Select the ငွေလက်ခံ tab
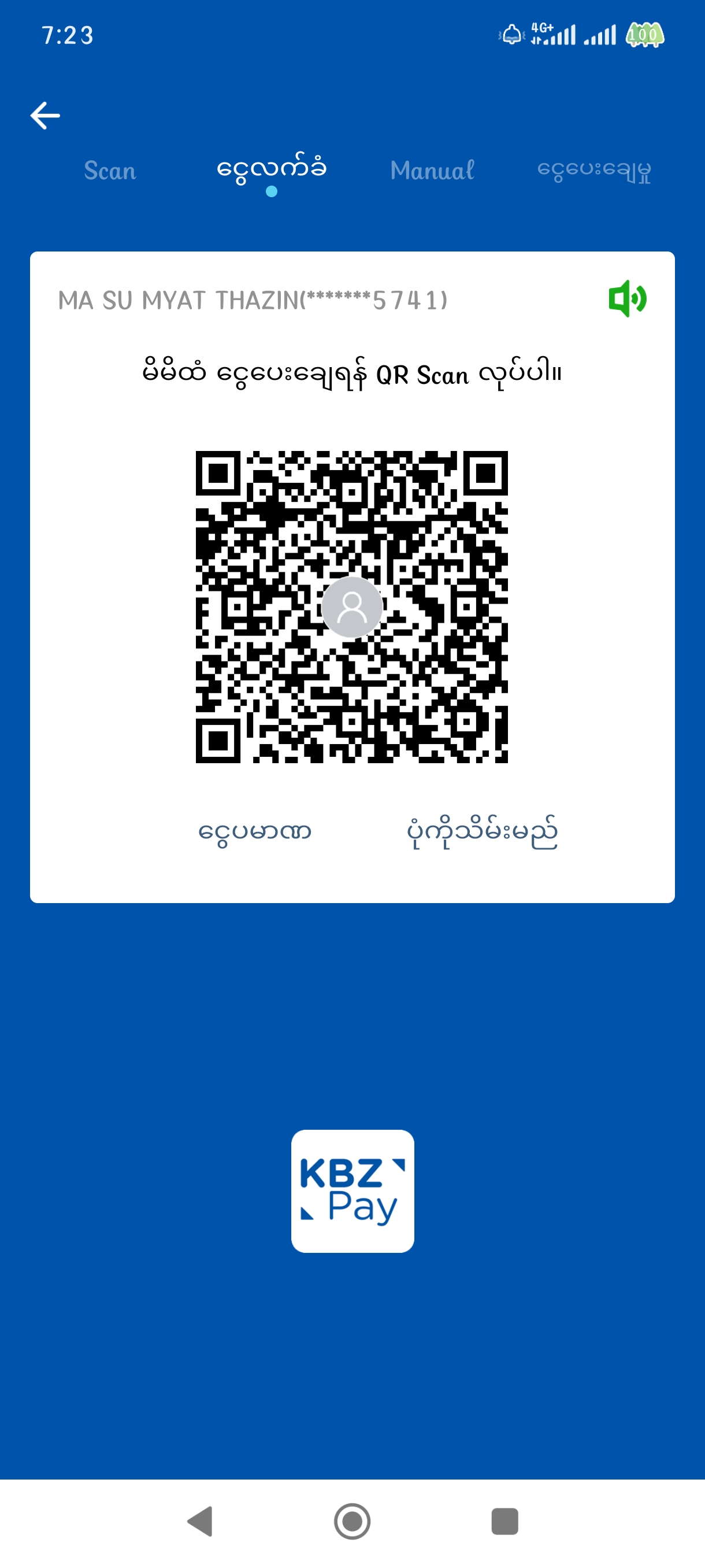Viewport: 705px width, 1568px height. 271,169
